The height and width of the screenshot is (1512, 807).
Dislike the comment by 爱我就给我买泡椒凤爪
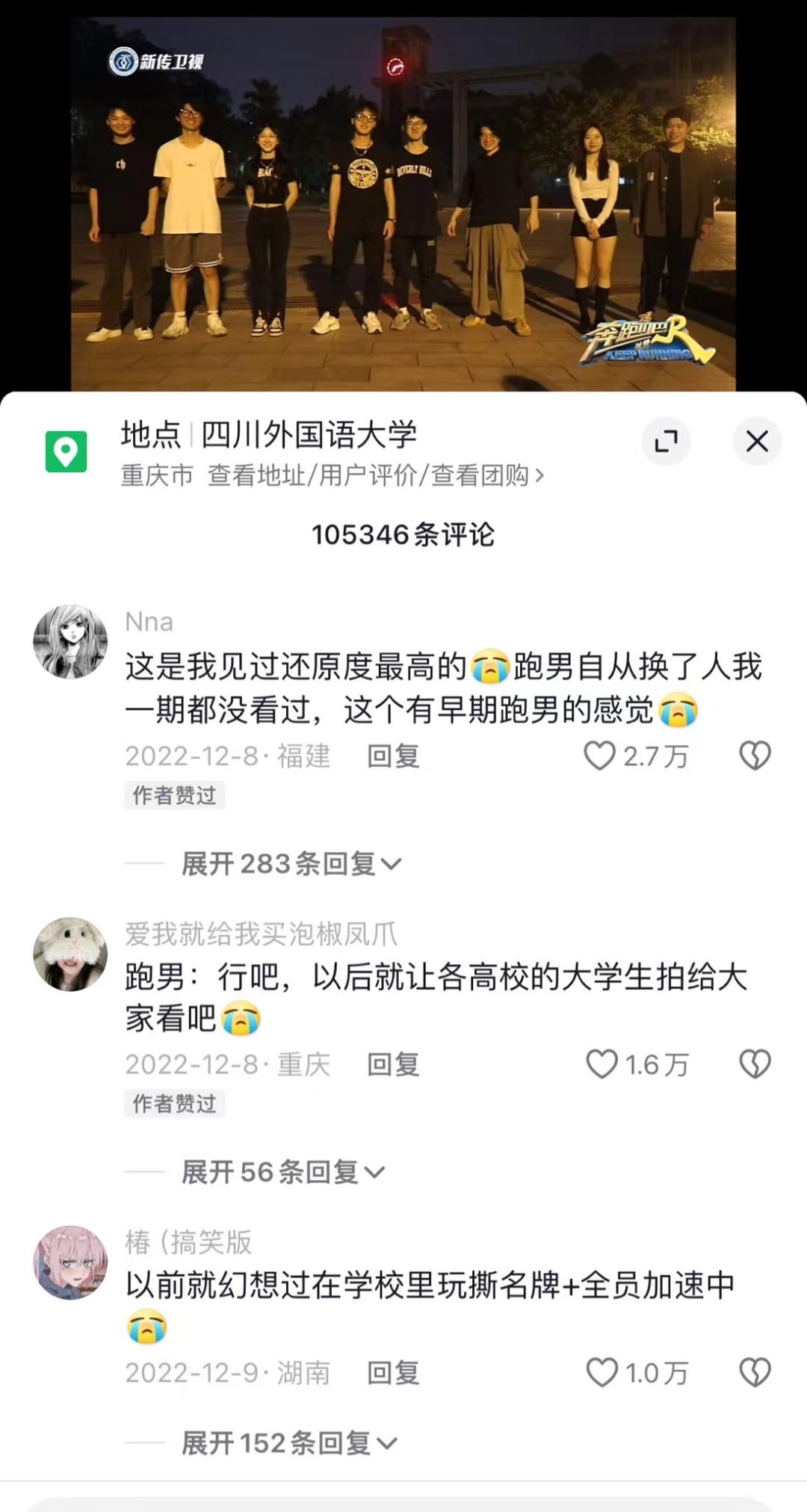755,1064
